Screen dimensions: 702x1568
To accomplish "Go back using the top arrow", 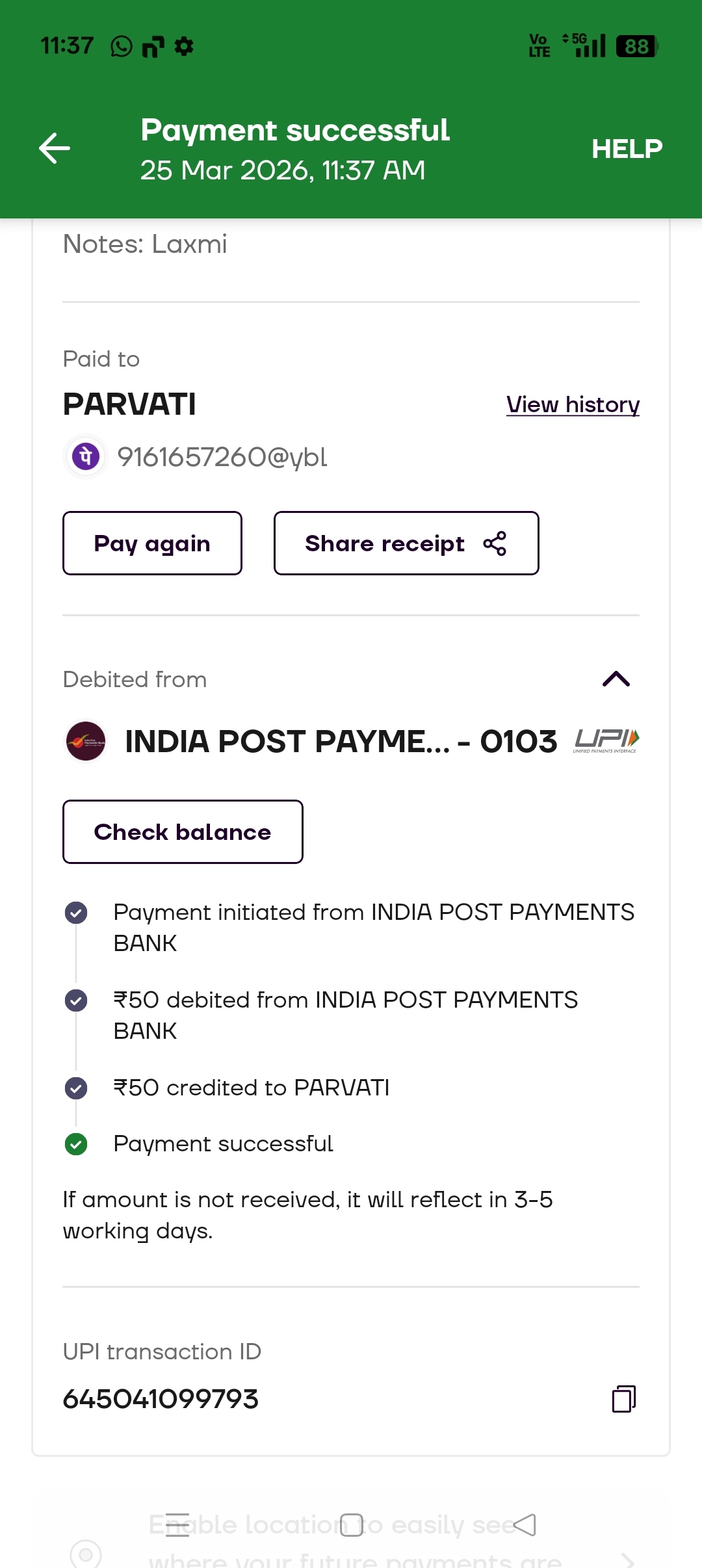I will click(x=55, y=148).
